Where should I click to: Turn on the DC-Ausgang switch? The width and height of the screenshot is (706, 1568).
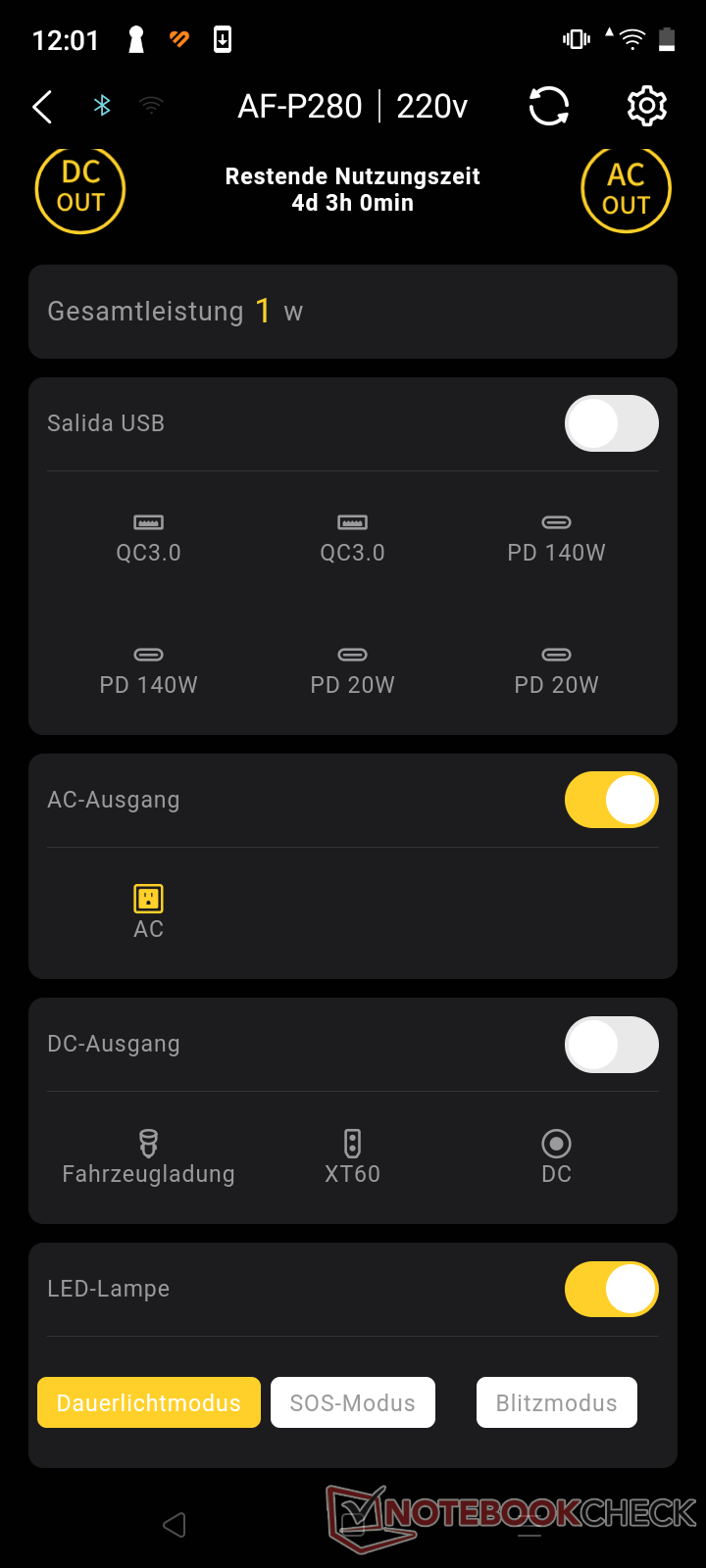point(611,1044)
